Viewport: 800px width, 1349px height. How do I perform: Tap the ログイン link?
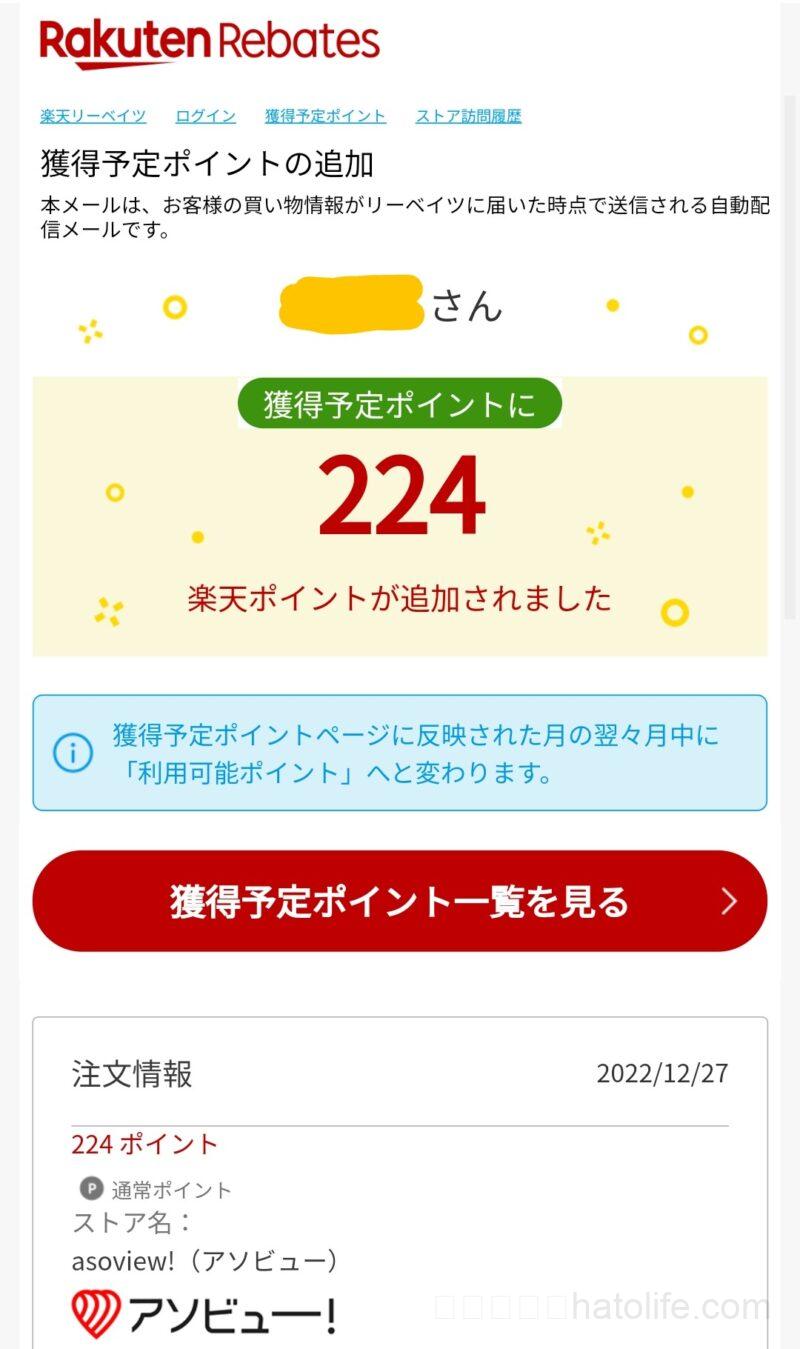tap(205, 116)
